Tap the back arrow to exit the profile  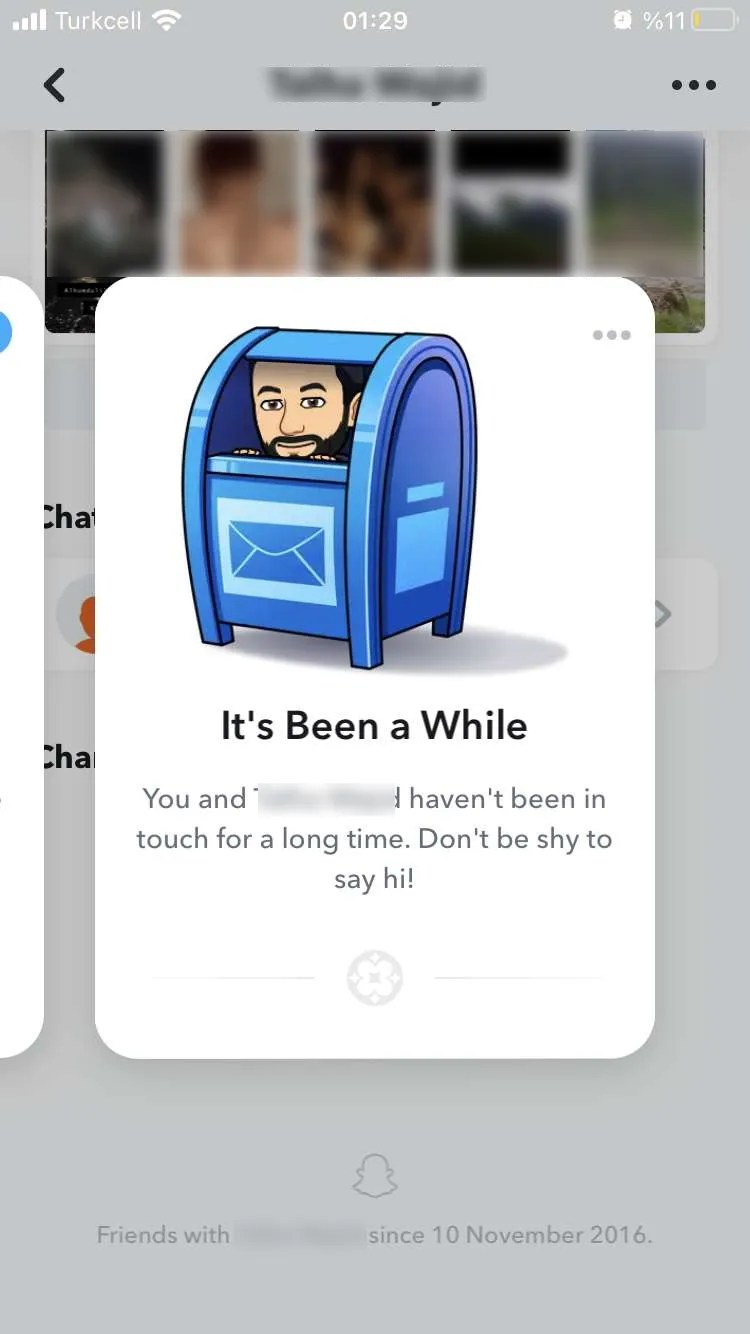pyautogui.click(x=55, y=85)
